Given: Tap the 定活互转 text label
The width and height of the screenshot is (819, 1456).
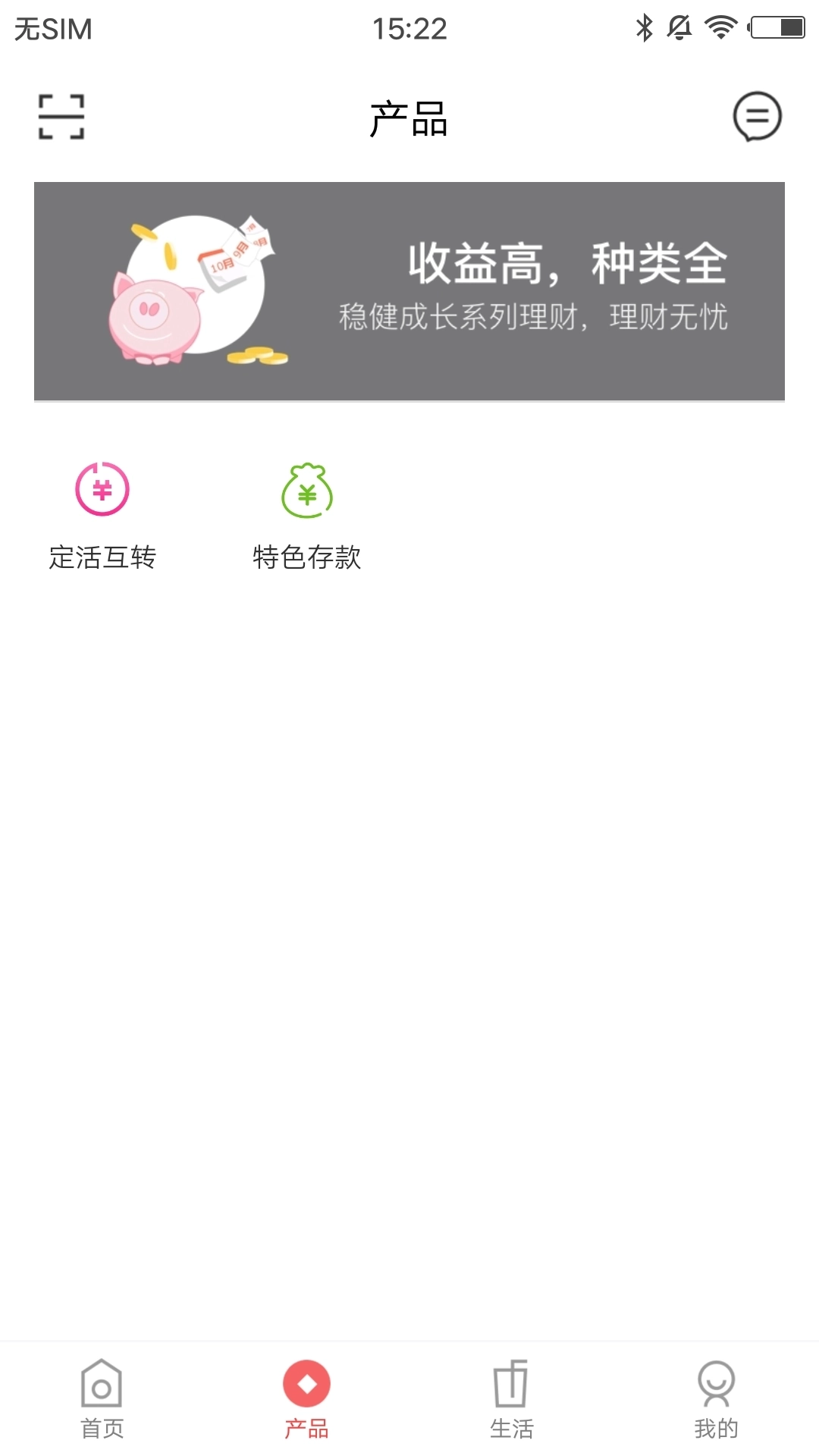Looking at the screenshot, I should pyautogui.click(x=102, y=557).
